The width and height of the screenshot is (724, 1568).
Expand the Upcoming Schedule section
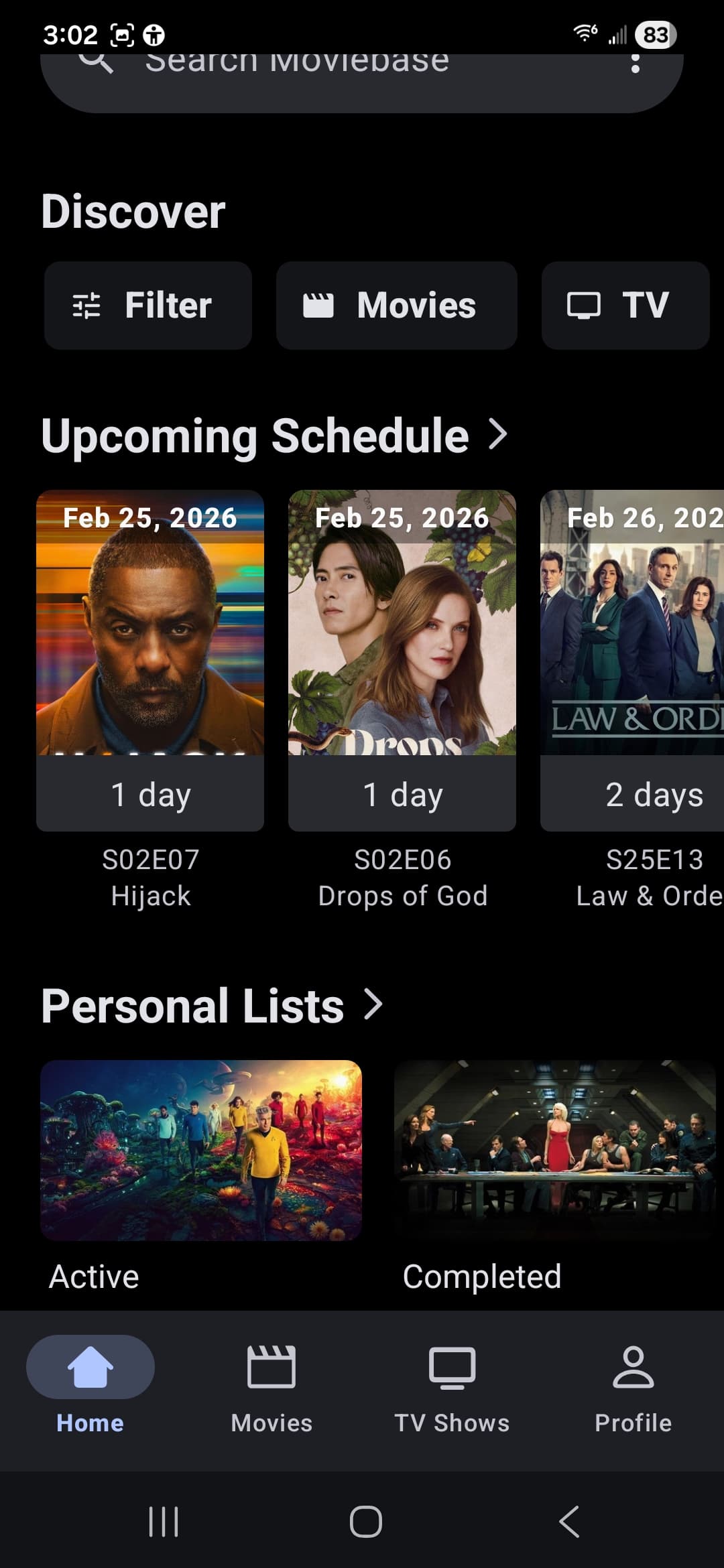(497, 435)
